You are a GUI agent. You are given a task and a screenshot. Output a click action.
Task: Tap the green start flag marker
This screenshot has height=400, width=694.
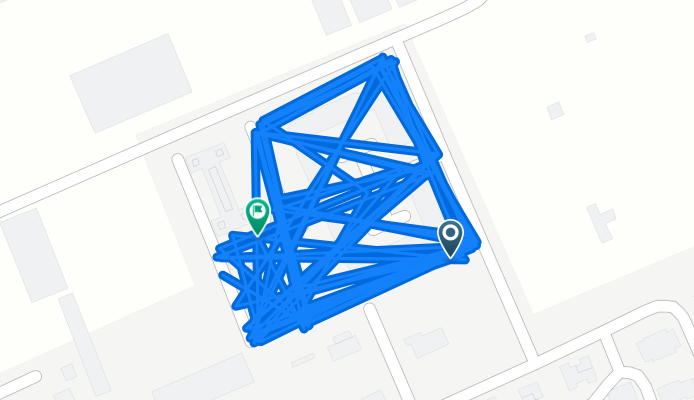click(x=258, y=216)
